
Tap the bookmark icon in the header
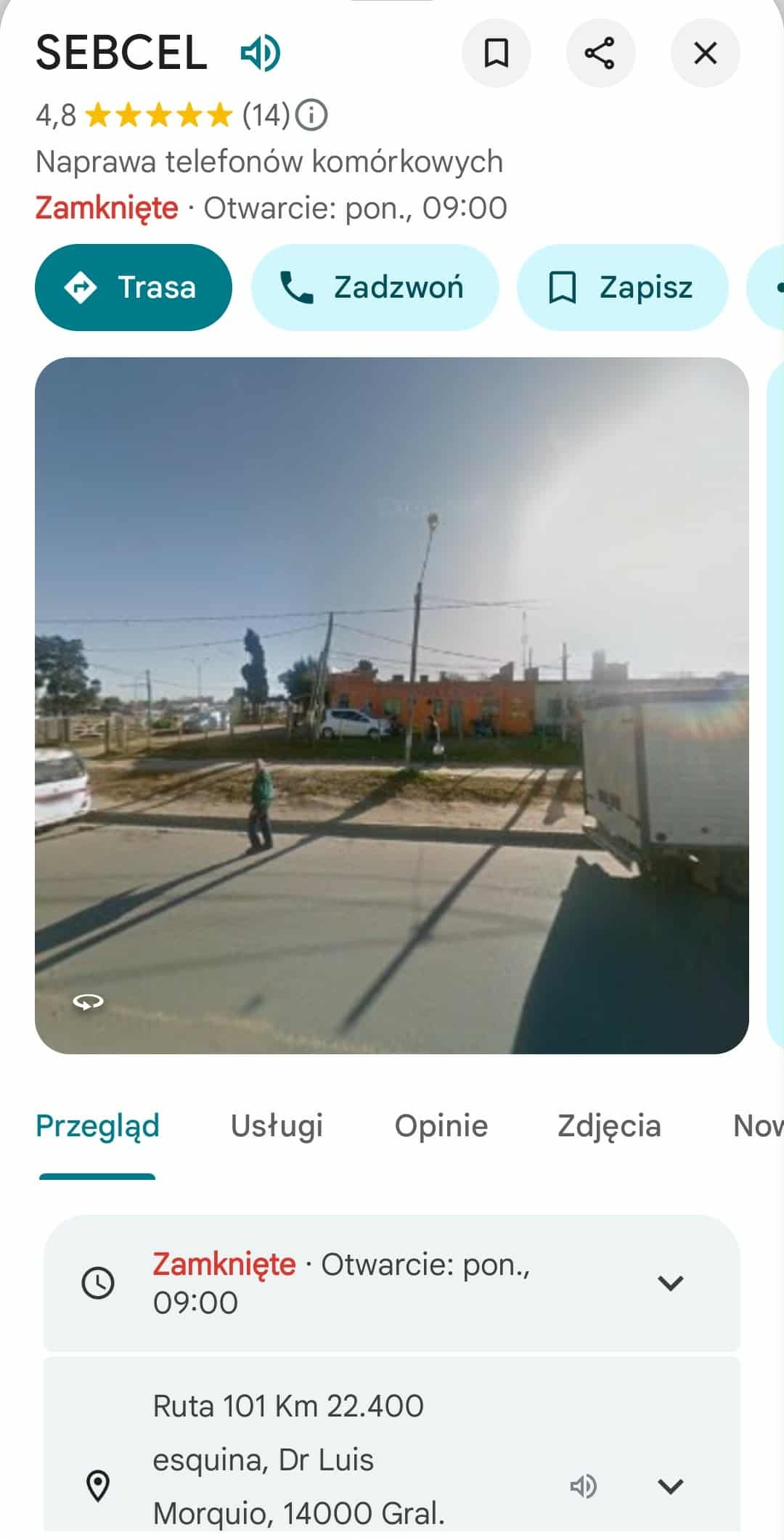coord(497,53)
